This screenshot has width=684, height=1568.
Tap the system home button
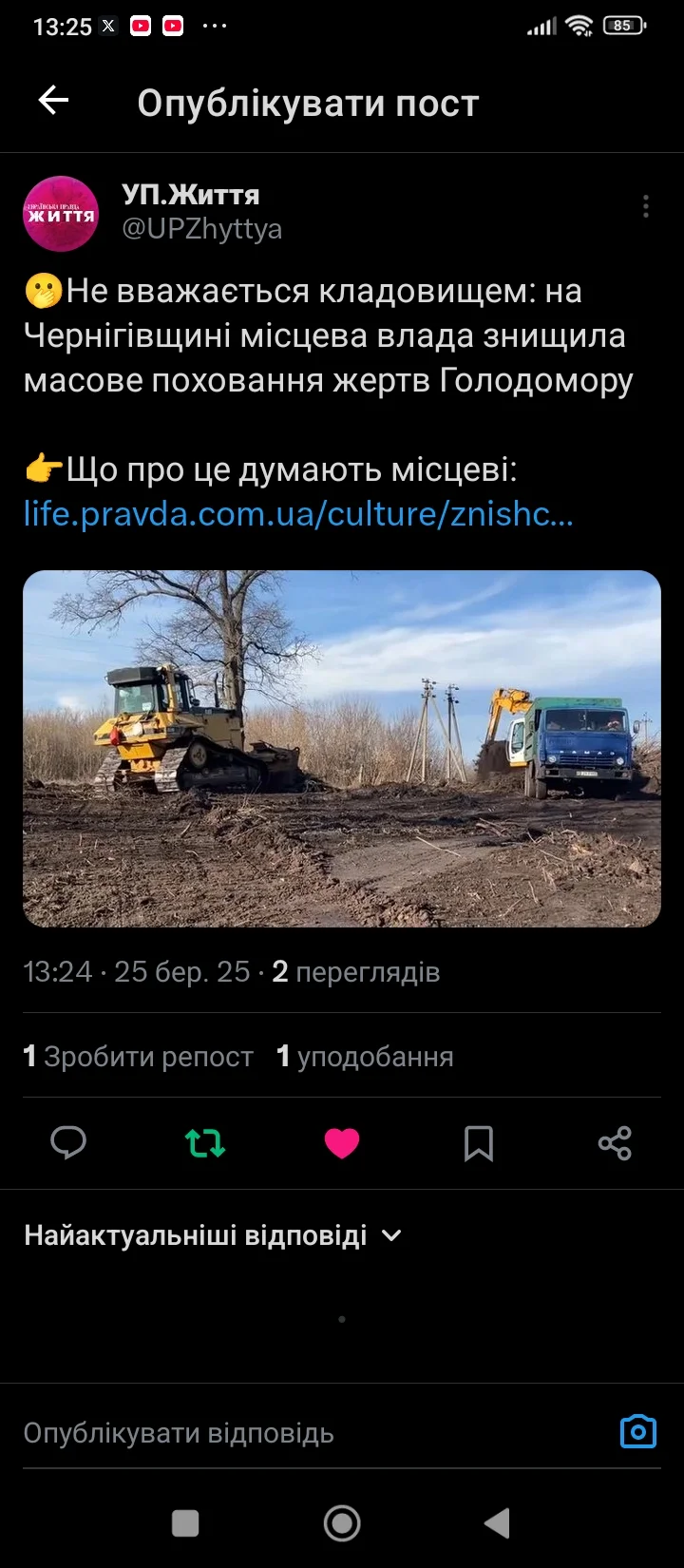(342, 1523)
